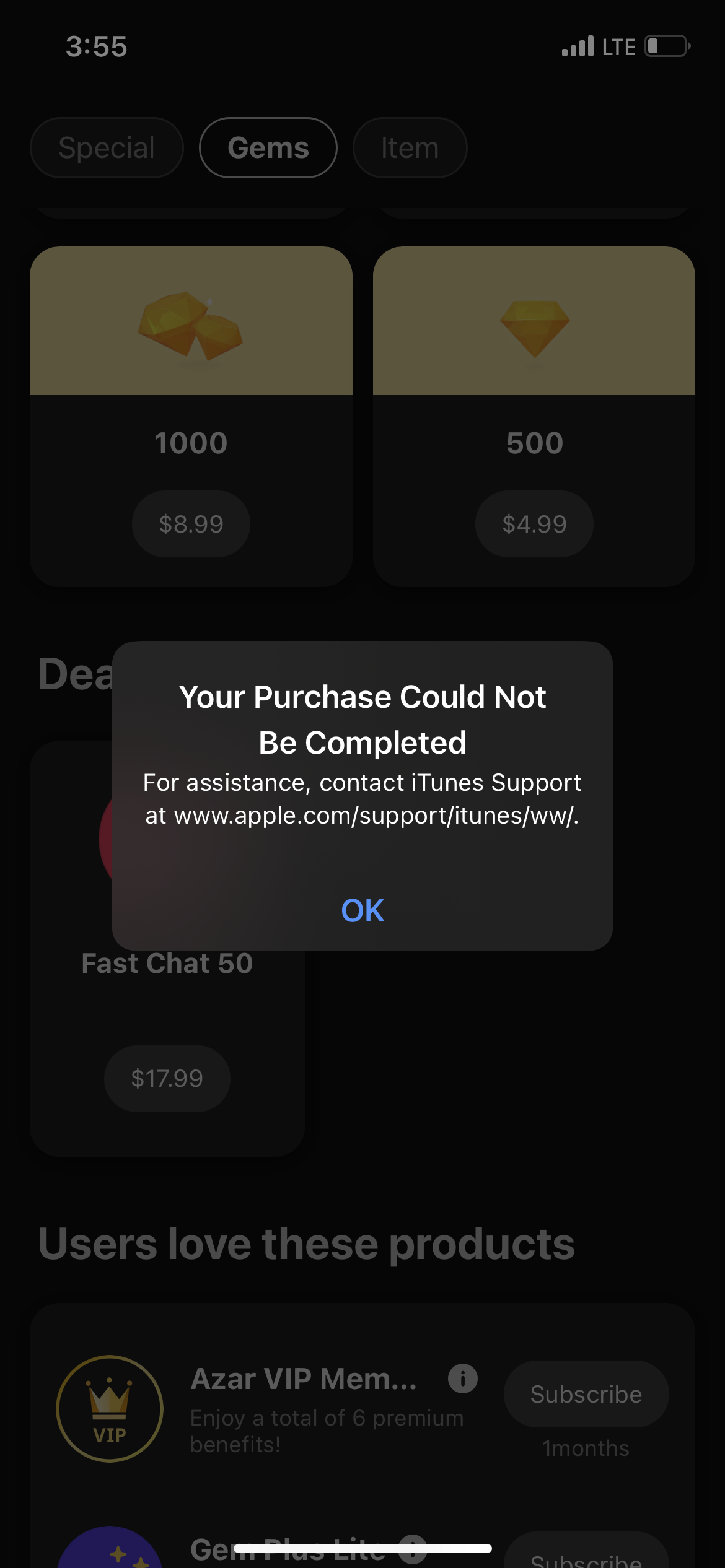View info about Azar VIP Membership
Viewport: 725px width, 1568px height.
(x=463, y=1379)
